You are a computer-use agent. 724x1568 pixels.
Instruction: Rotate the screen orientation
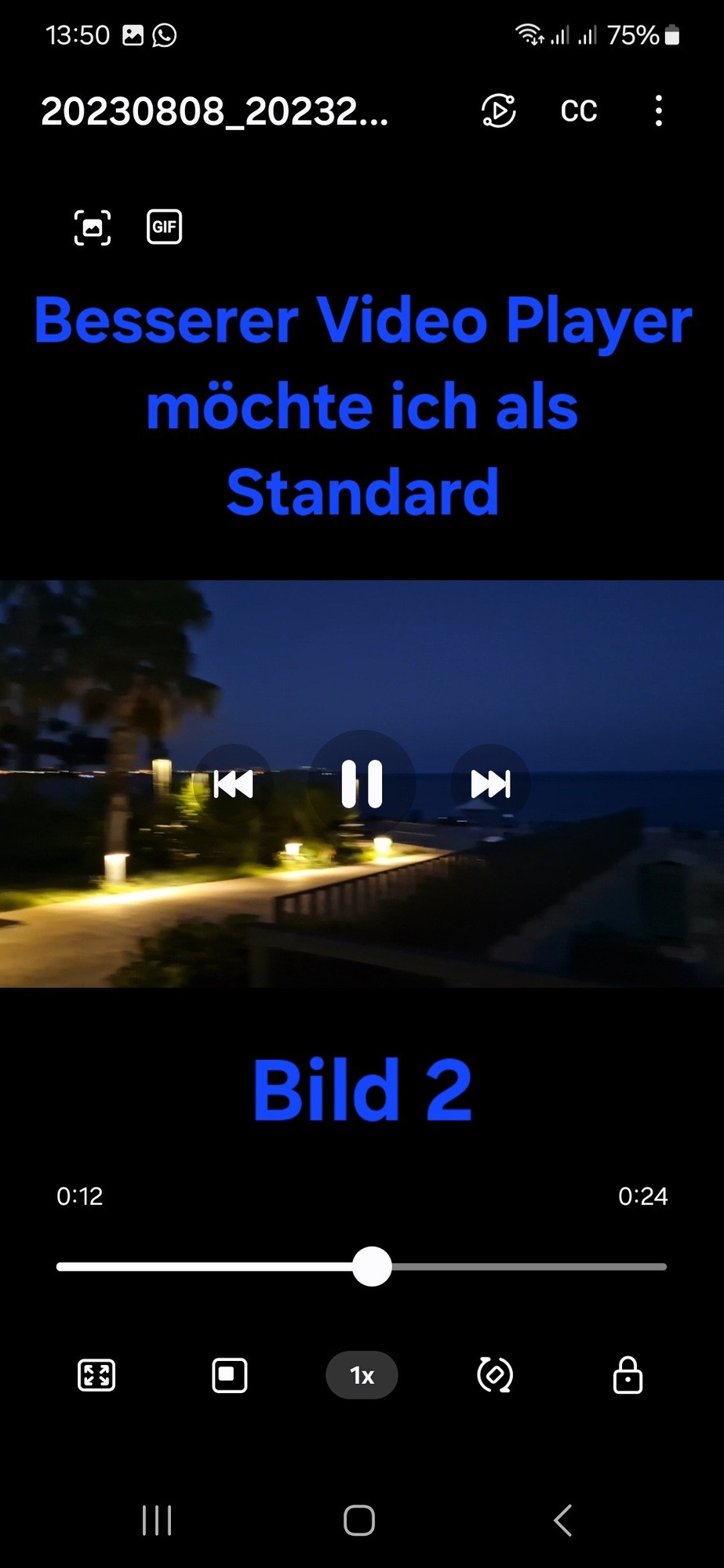[494, 1375]
